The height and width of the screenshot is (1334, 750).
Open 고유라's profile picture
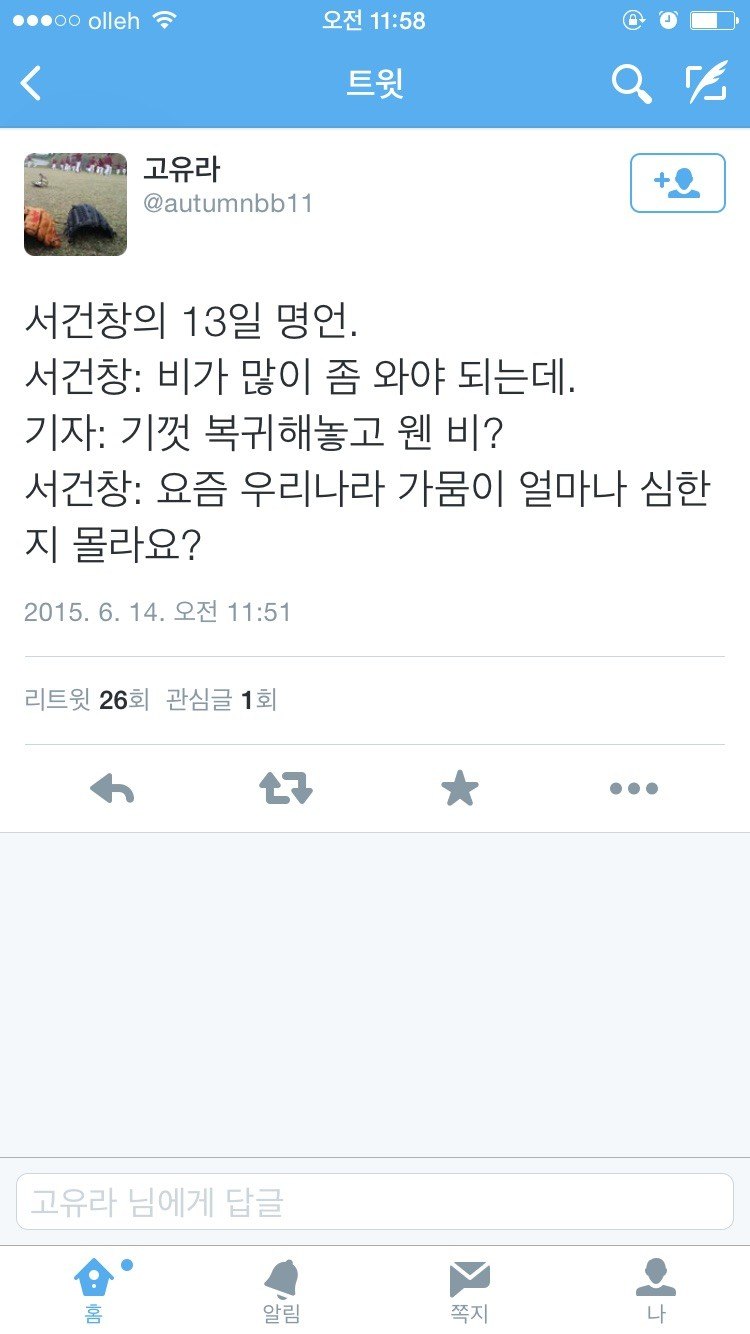point(76,204)
